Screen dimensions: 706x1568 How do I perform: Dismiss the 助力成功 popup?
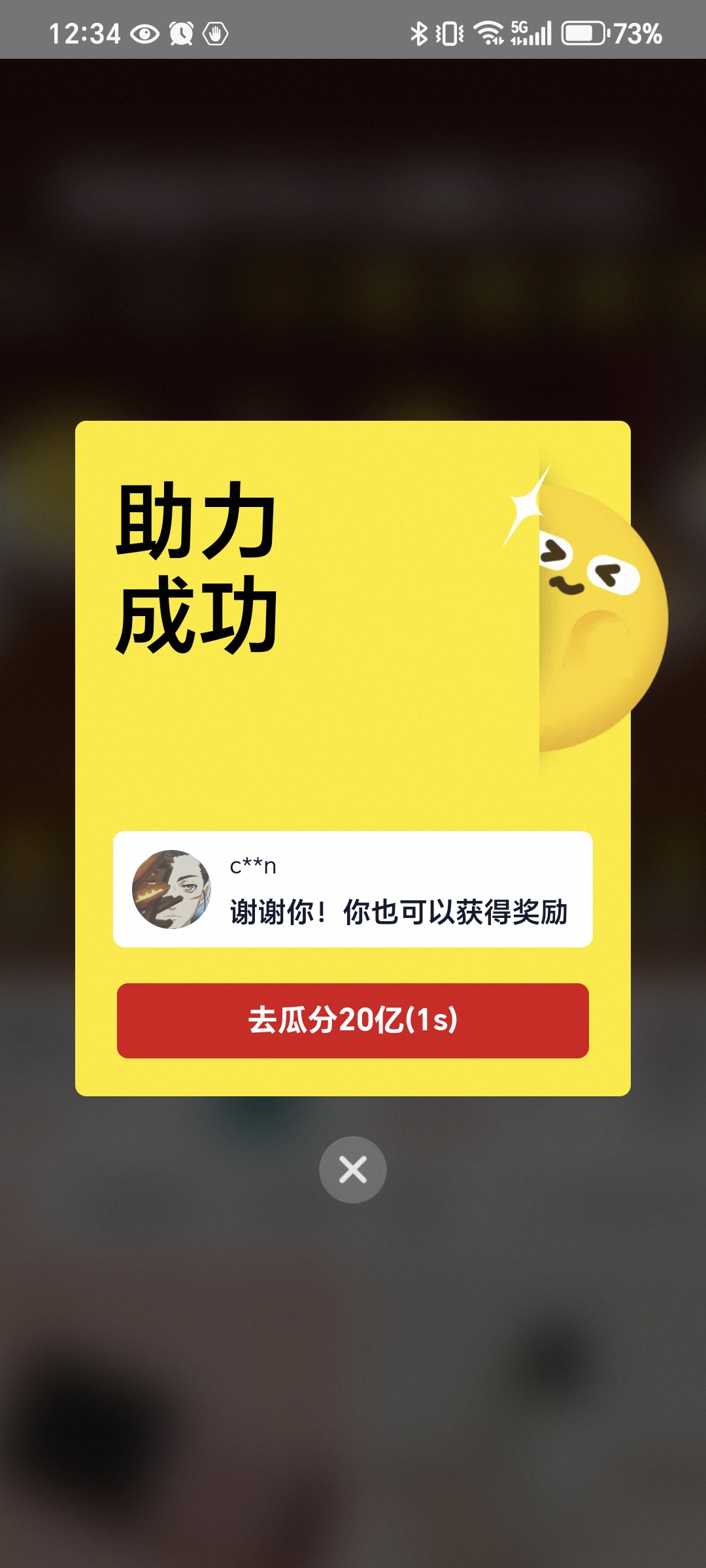353,1169
